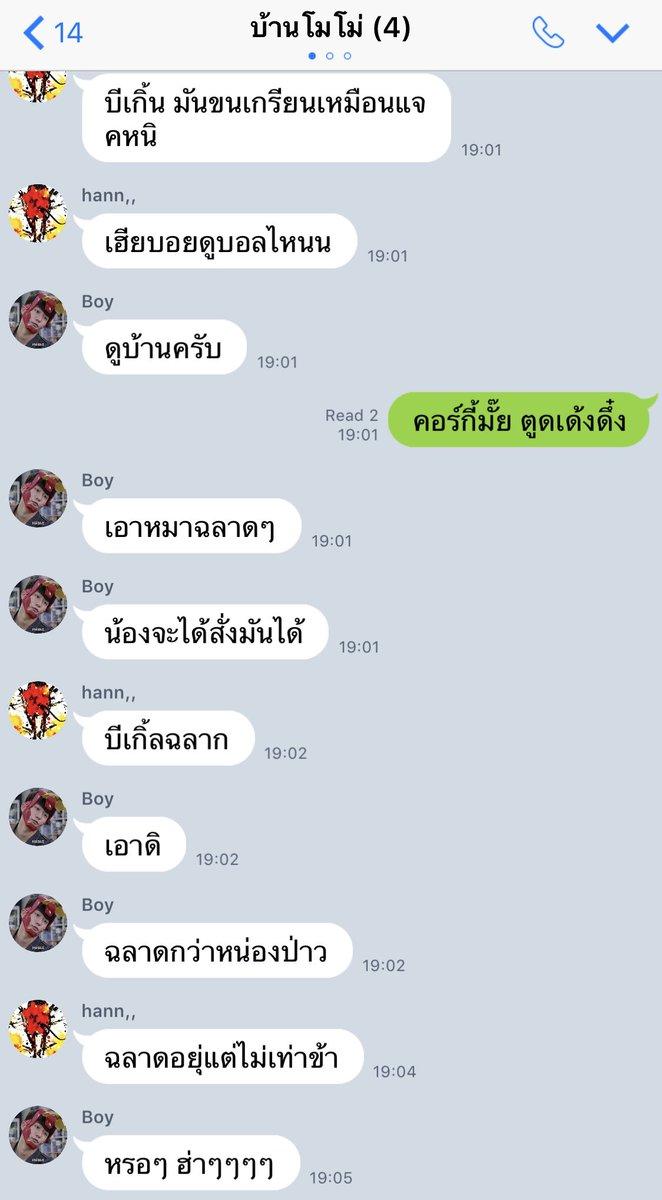662x1200 pixels.
Task: Open Boy's profile picture beside "ดูบ้านครับ"
Action: pos(38,319)
